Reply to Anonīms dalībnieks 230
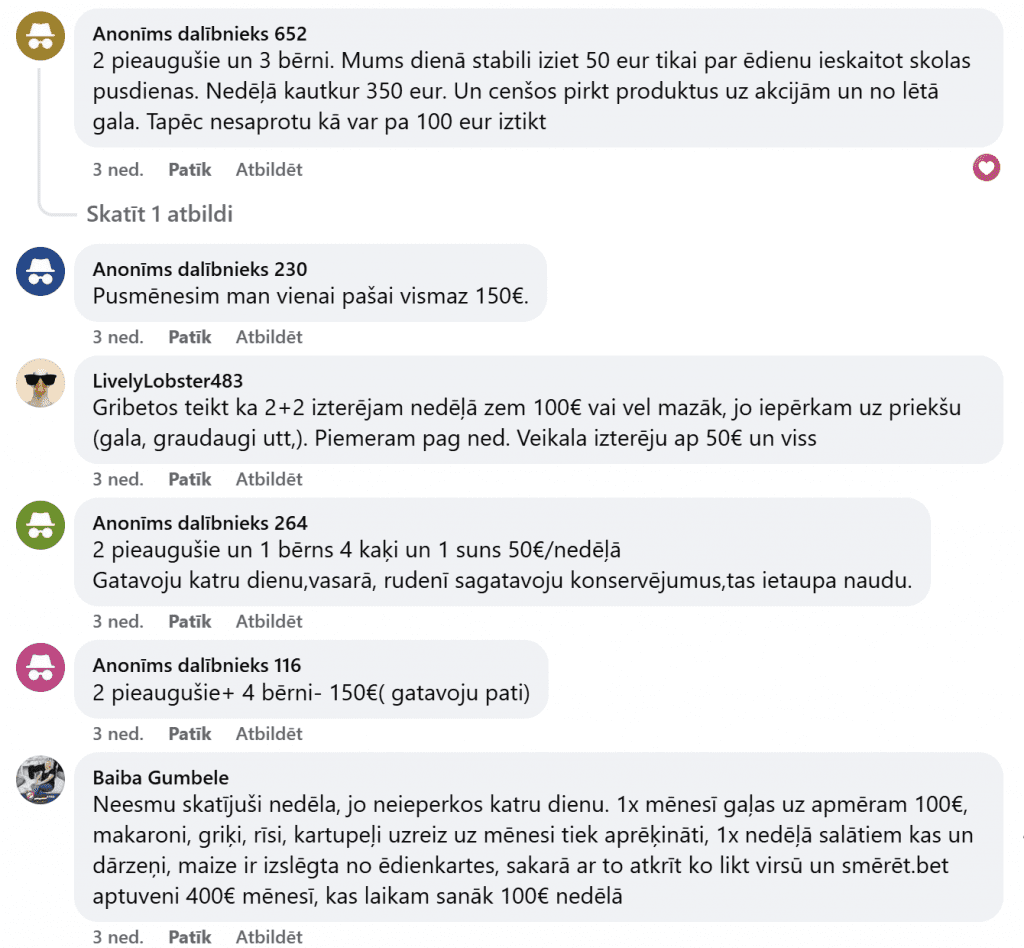The width and height of the screenshot is (1024, 948). [268, 337]
